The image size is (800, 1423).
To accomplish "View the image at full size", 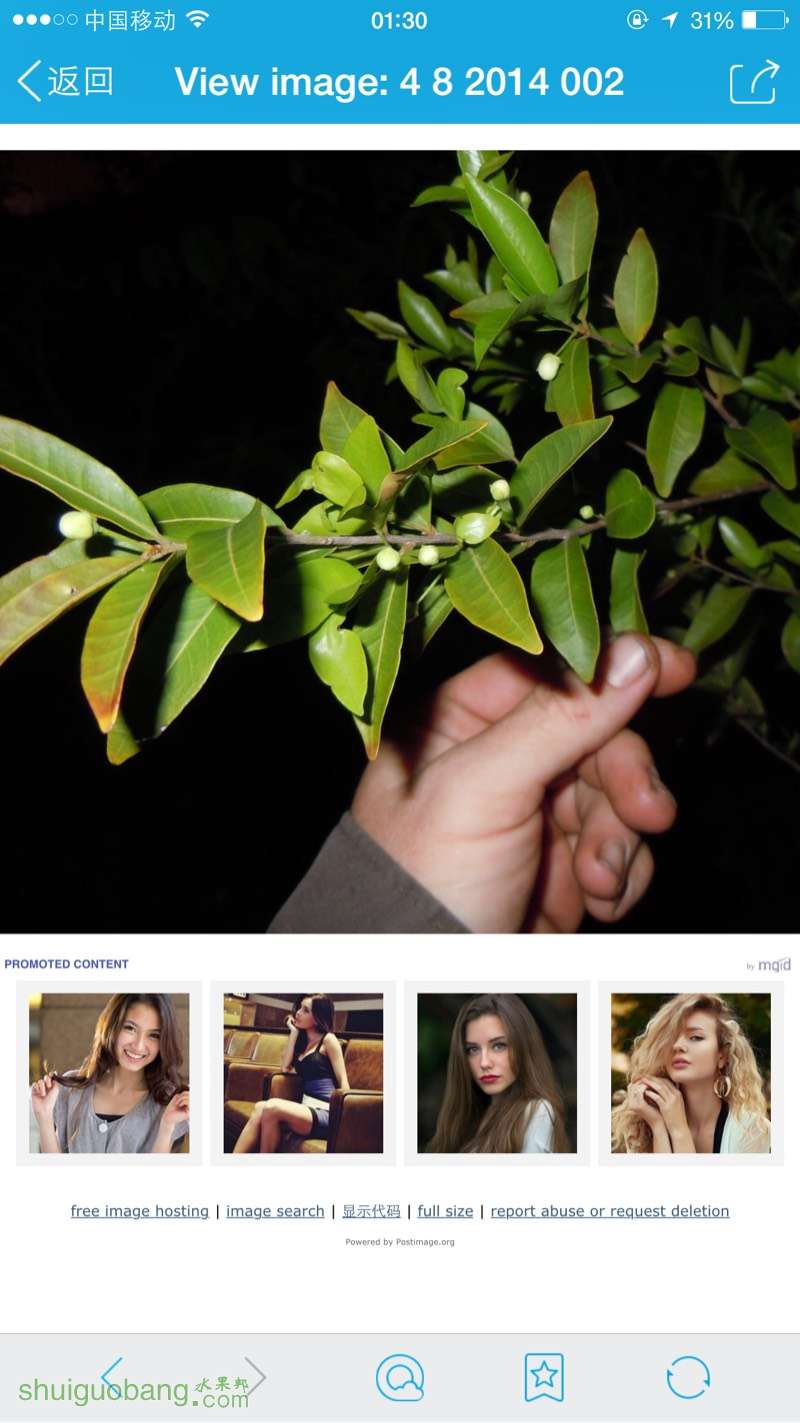I will coord(445,1211).
